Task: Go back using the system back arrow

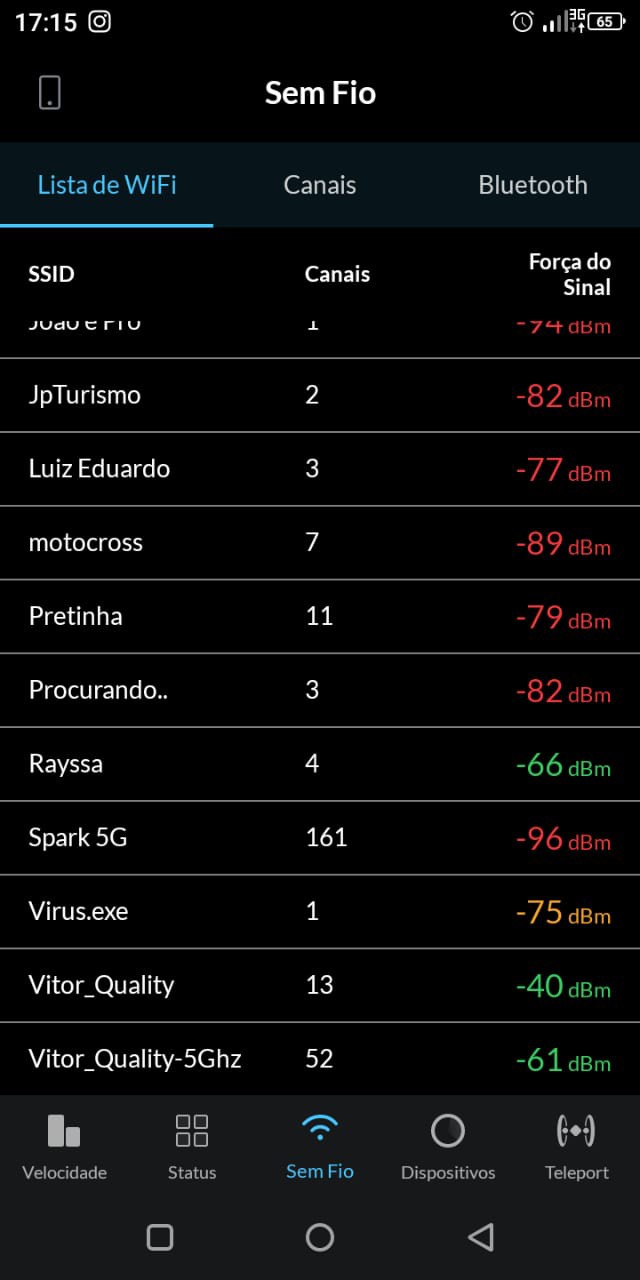Action: [481, 1237]
